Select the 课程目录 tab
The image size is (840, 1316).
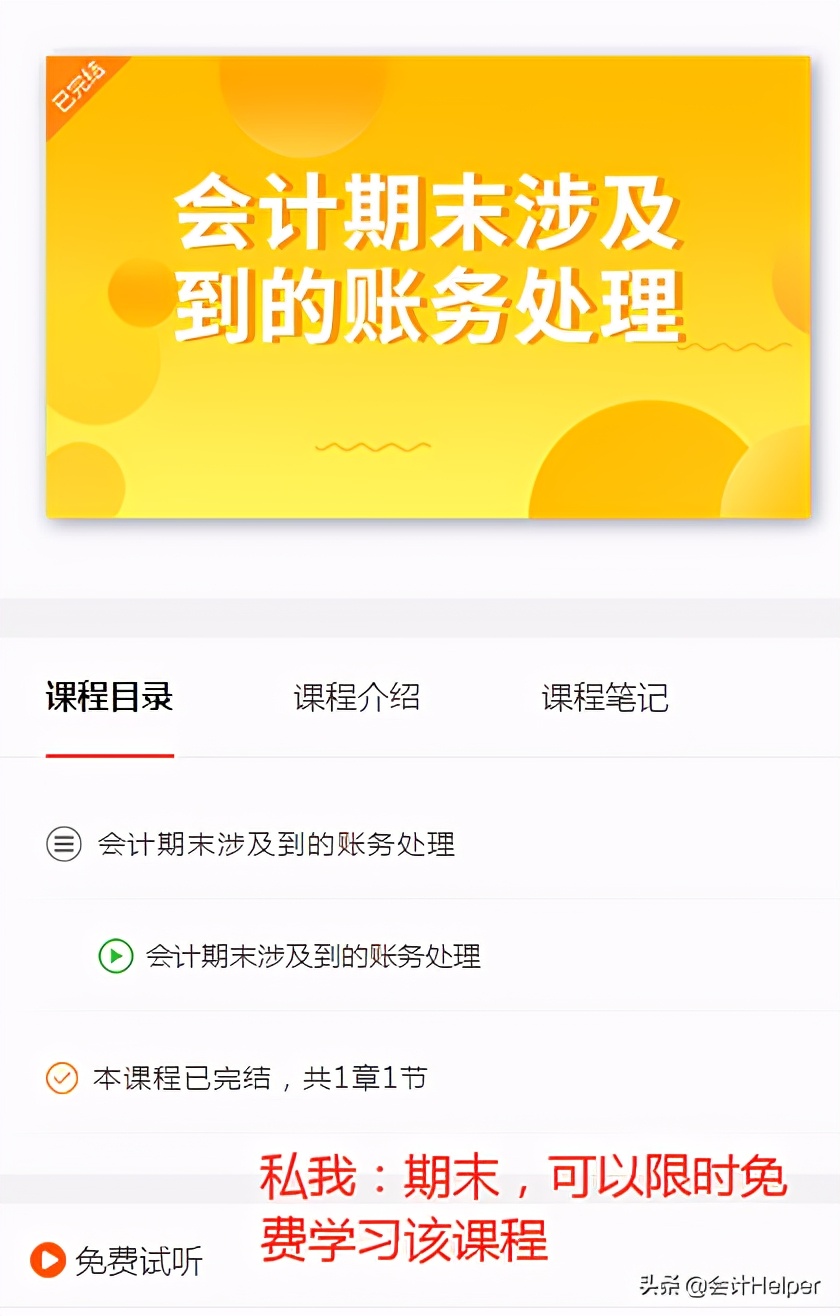coord(109,700)
